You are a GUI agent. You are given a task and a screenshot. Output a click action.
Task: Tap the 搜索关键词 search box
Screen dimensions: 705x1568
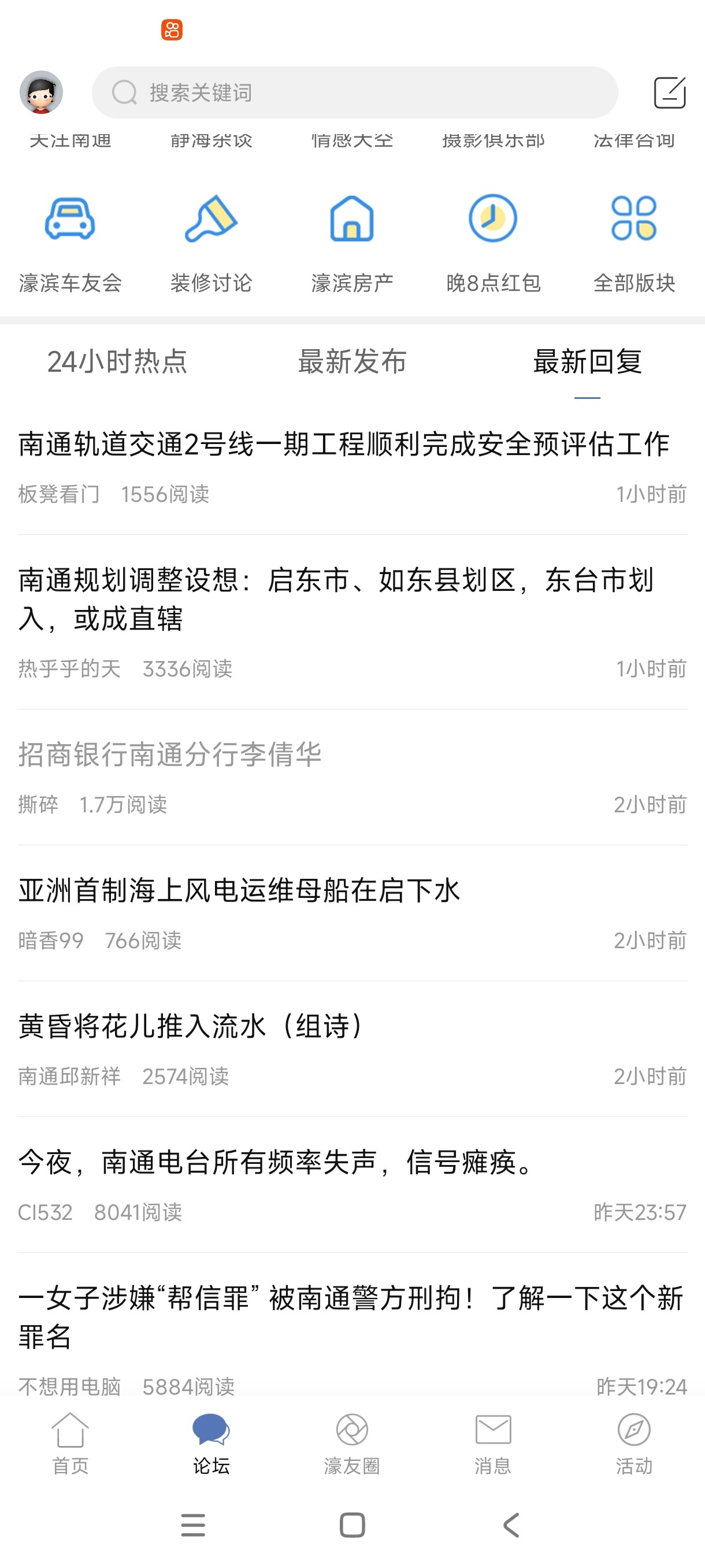click(355, 93)
